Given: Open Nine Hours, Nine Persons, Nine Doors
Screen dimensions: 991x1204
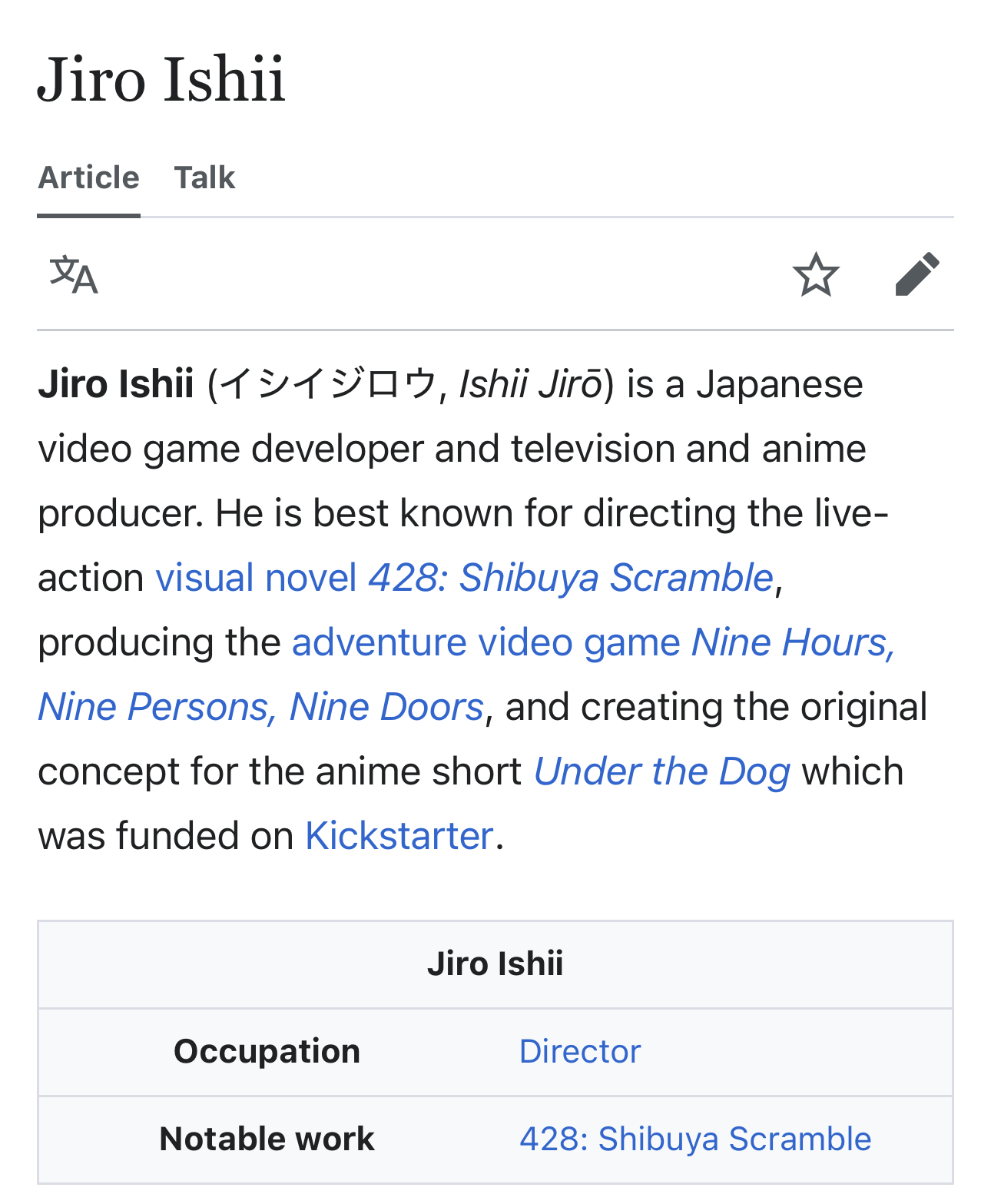Looking at the screenshot, I should point(261,707).
